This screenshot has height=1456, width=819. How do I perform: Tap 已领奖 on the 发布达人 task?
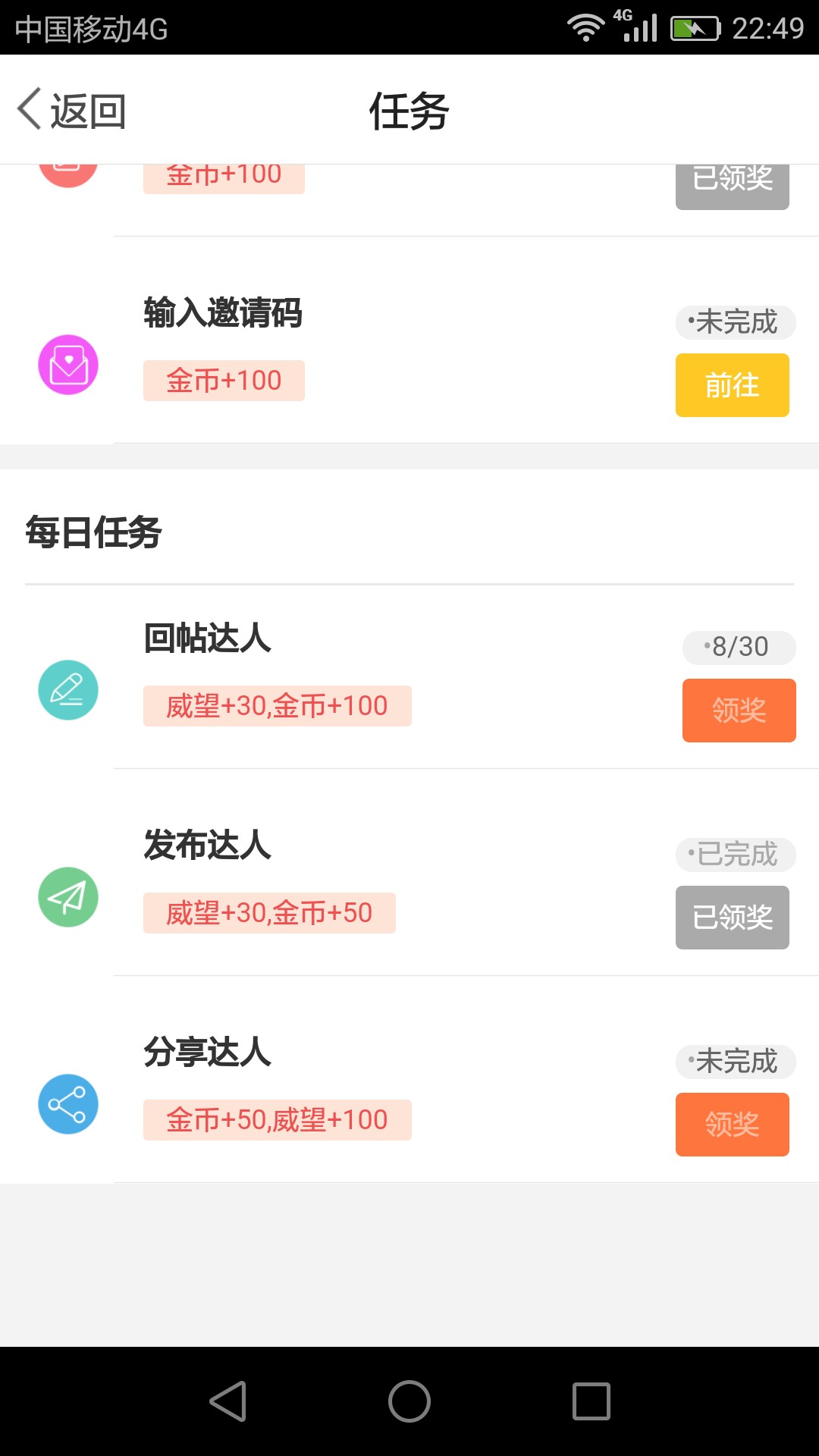coord(732,918)
